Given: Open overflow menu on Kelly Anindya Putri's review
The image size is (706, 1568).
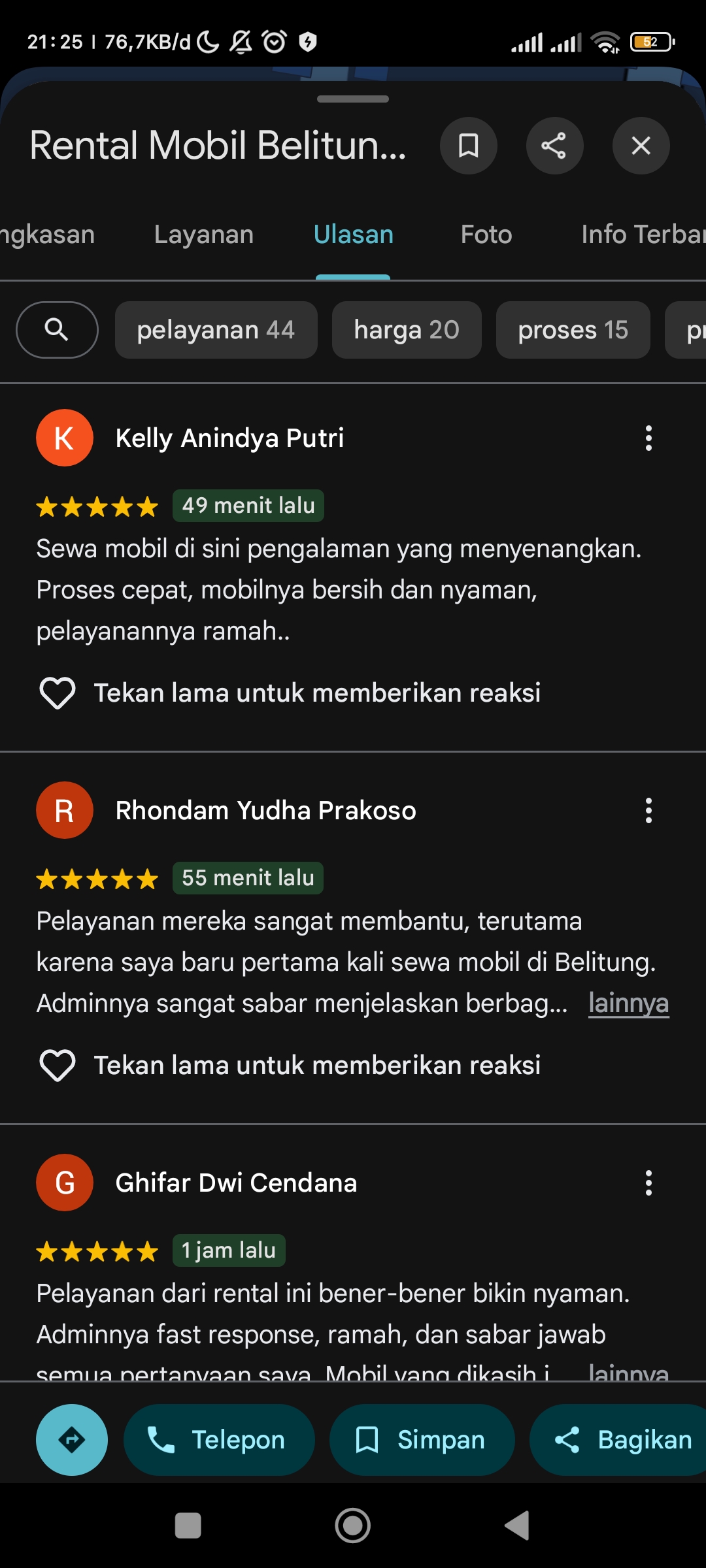Looking at the screenshot, I should point(648,438).
